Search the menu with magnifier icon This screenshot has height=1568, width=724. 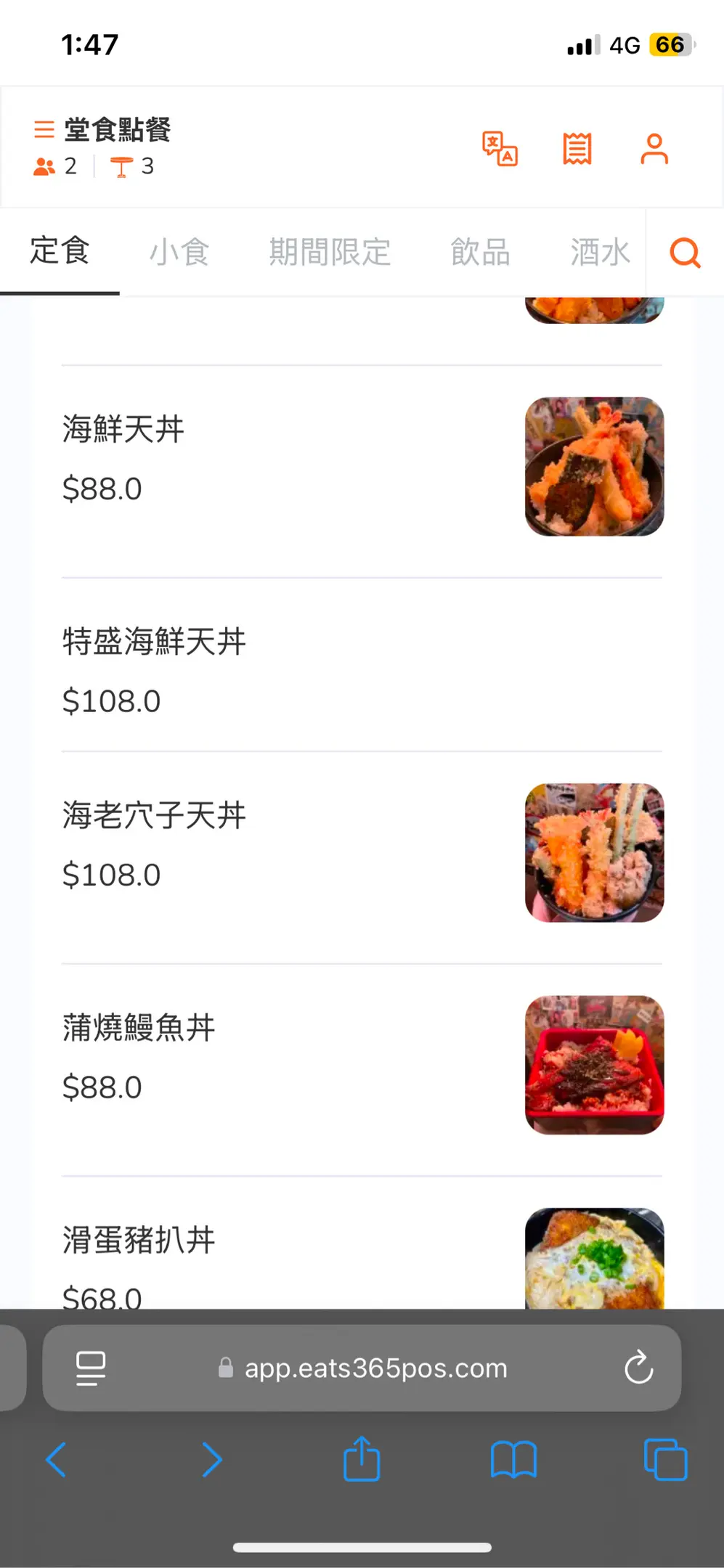(x=685, y=253)
